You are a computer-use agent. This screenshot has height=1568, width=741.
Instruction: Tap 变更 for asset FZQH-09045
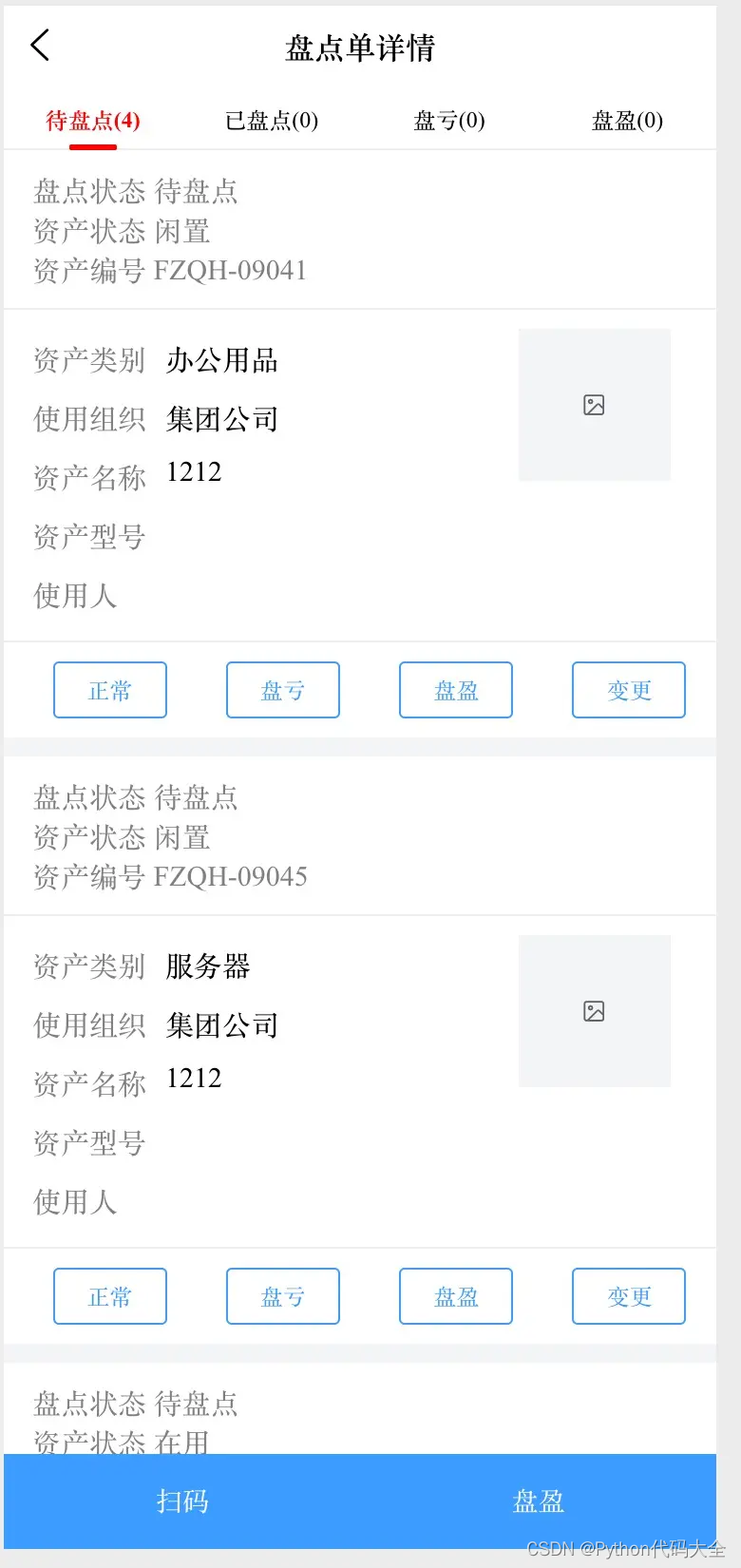pyautogui.click(x=629, y=1296)
